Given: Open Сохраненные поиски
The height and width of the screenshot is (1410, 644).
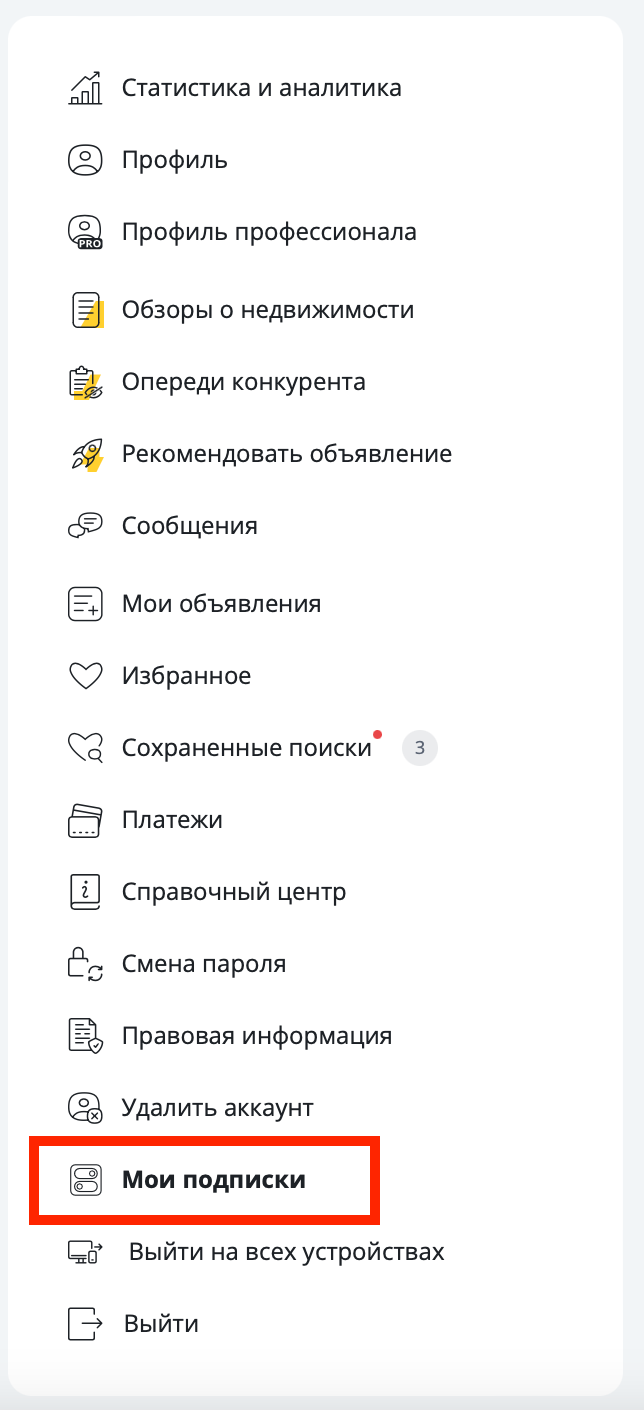Looking at the screenshot, I should (252, 748).
